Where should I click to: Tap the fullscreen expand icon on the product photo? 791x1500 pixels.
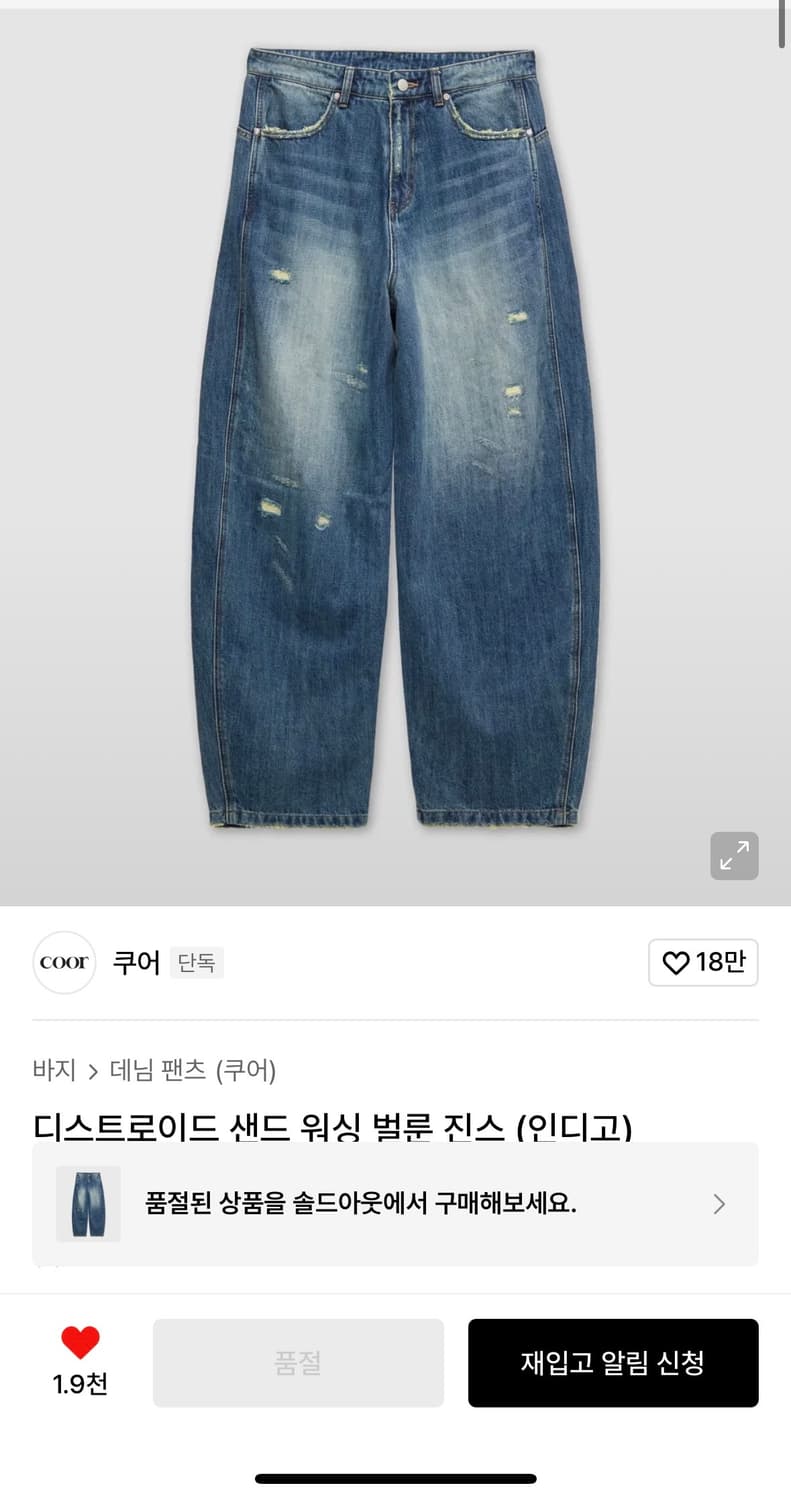pyautogui.click(x=734, y=856)
